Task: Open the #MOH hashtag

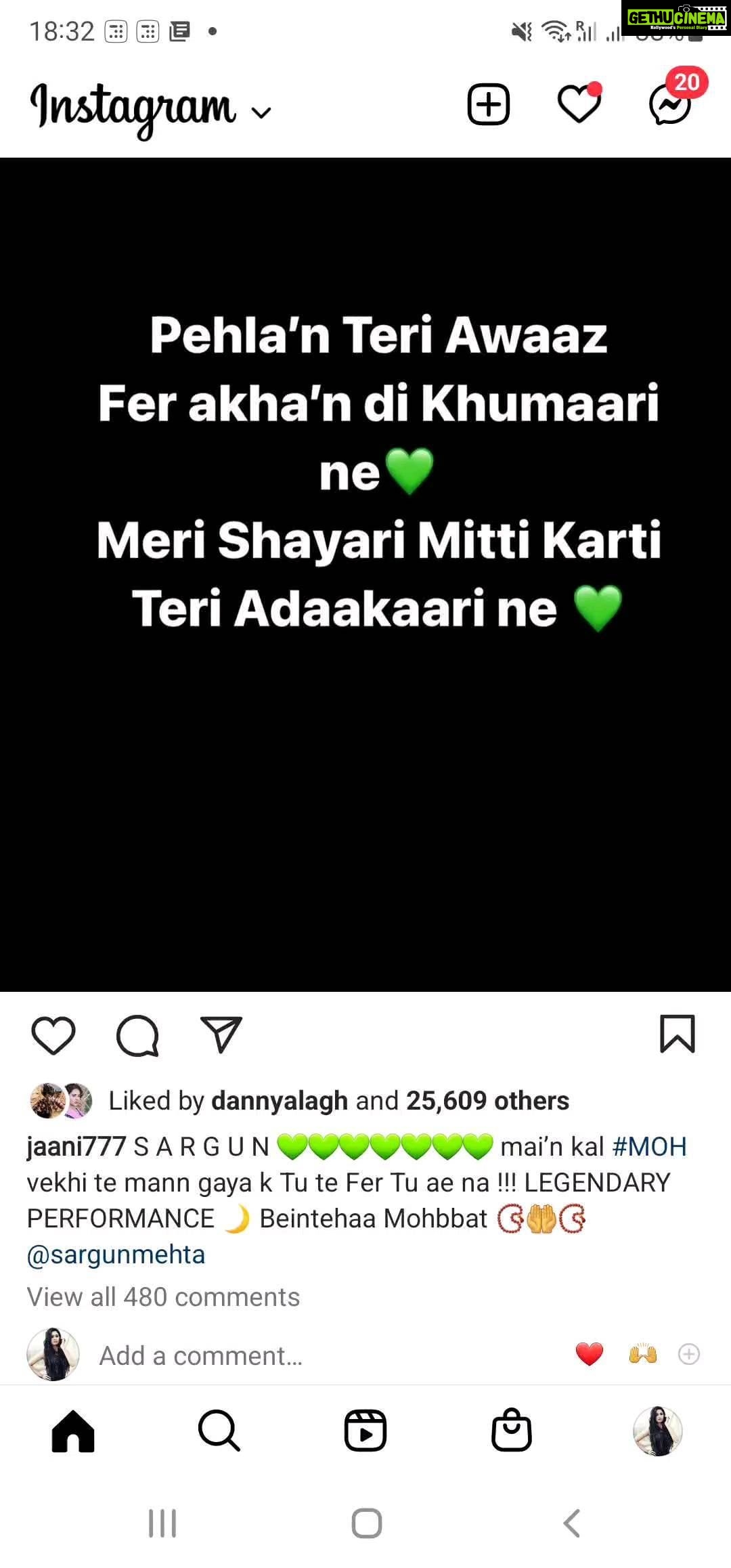Action: point(649,1147)
